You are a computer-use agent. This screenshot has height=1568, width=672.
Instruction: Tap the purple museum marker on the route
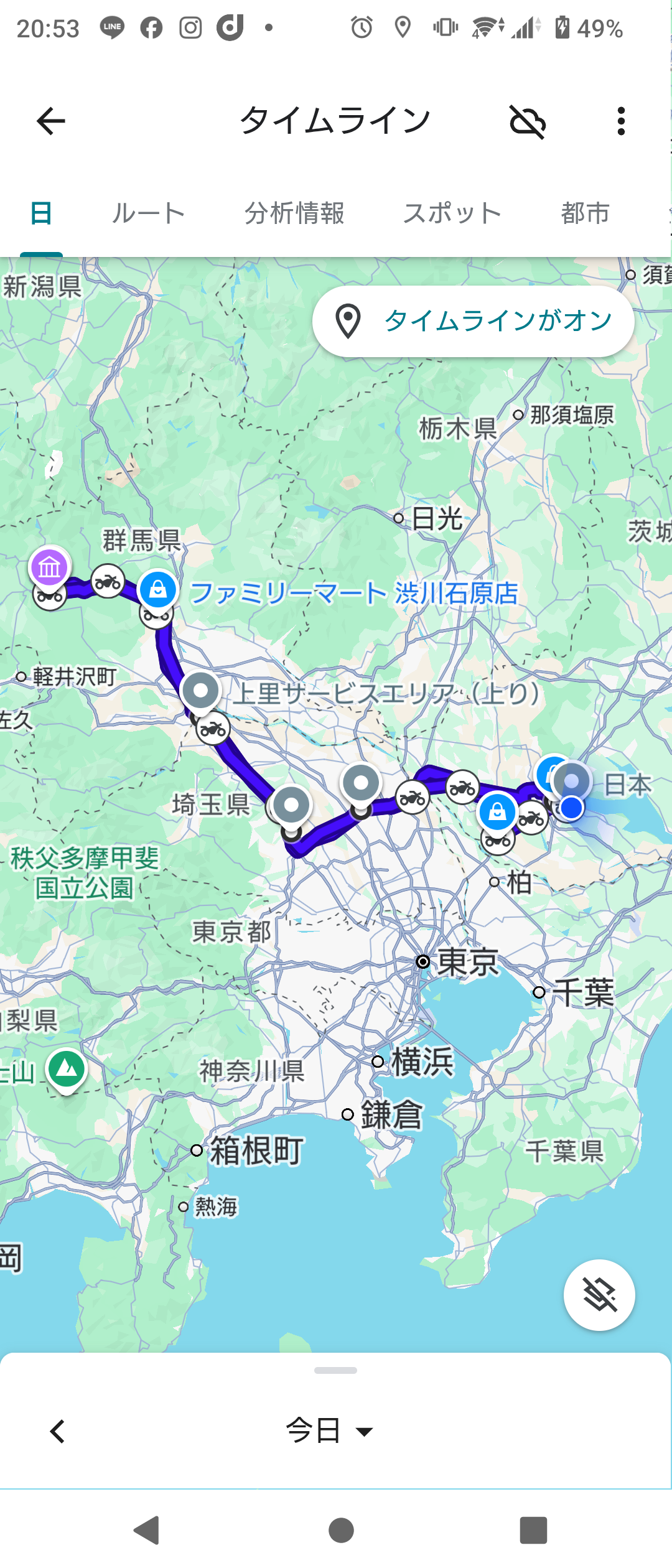pyautogui.click(x=50, y=567)
